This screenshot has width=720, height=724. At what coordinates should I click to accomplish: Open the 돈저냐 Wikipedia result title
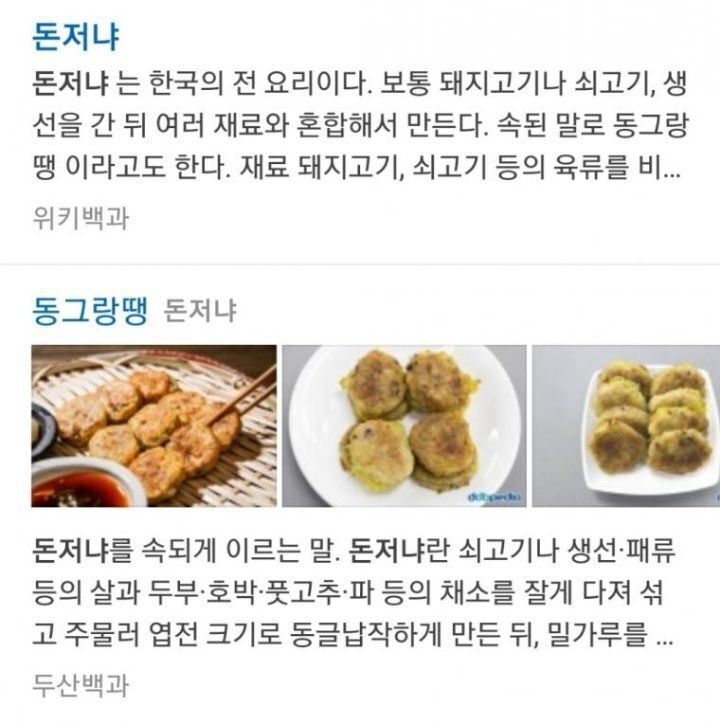pyautogui.click(x=76, y=36)
